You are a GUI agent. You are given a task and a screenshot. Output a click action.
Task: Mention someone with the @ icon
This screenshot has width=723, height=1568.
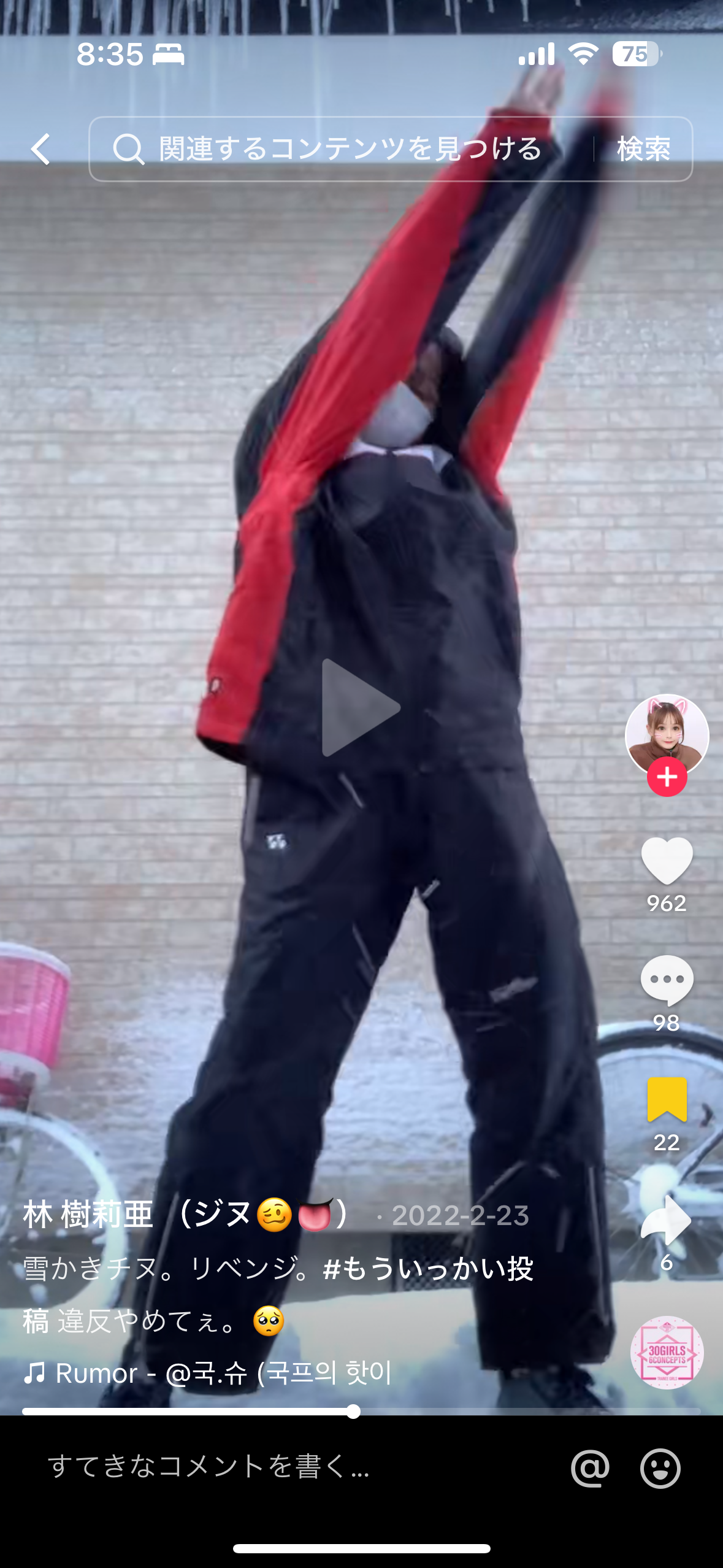(x=590, y=1468)
